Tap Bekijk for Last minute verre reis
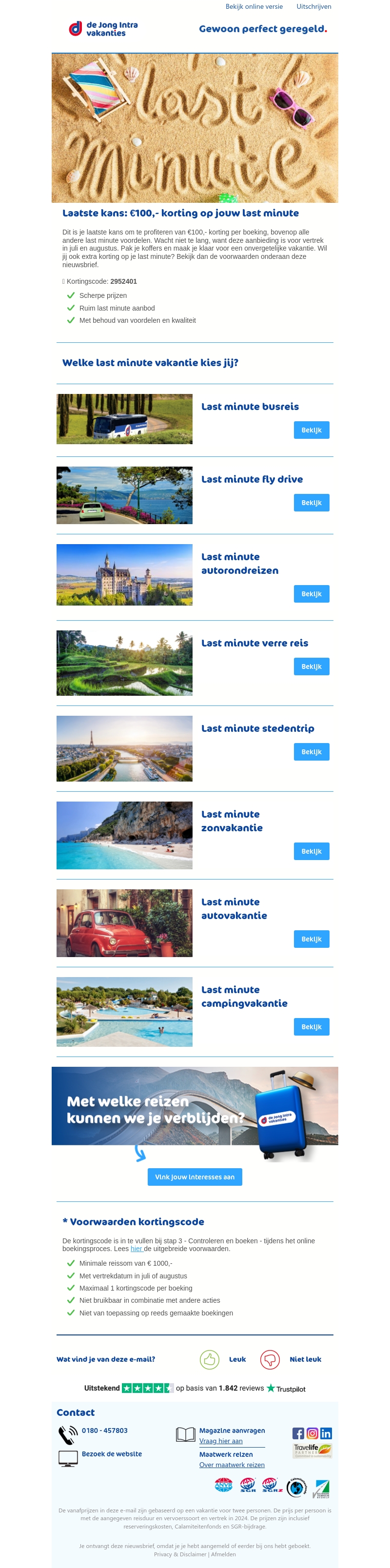This screenshot has height=1568, width=390. pos(311,666)
